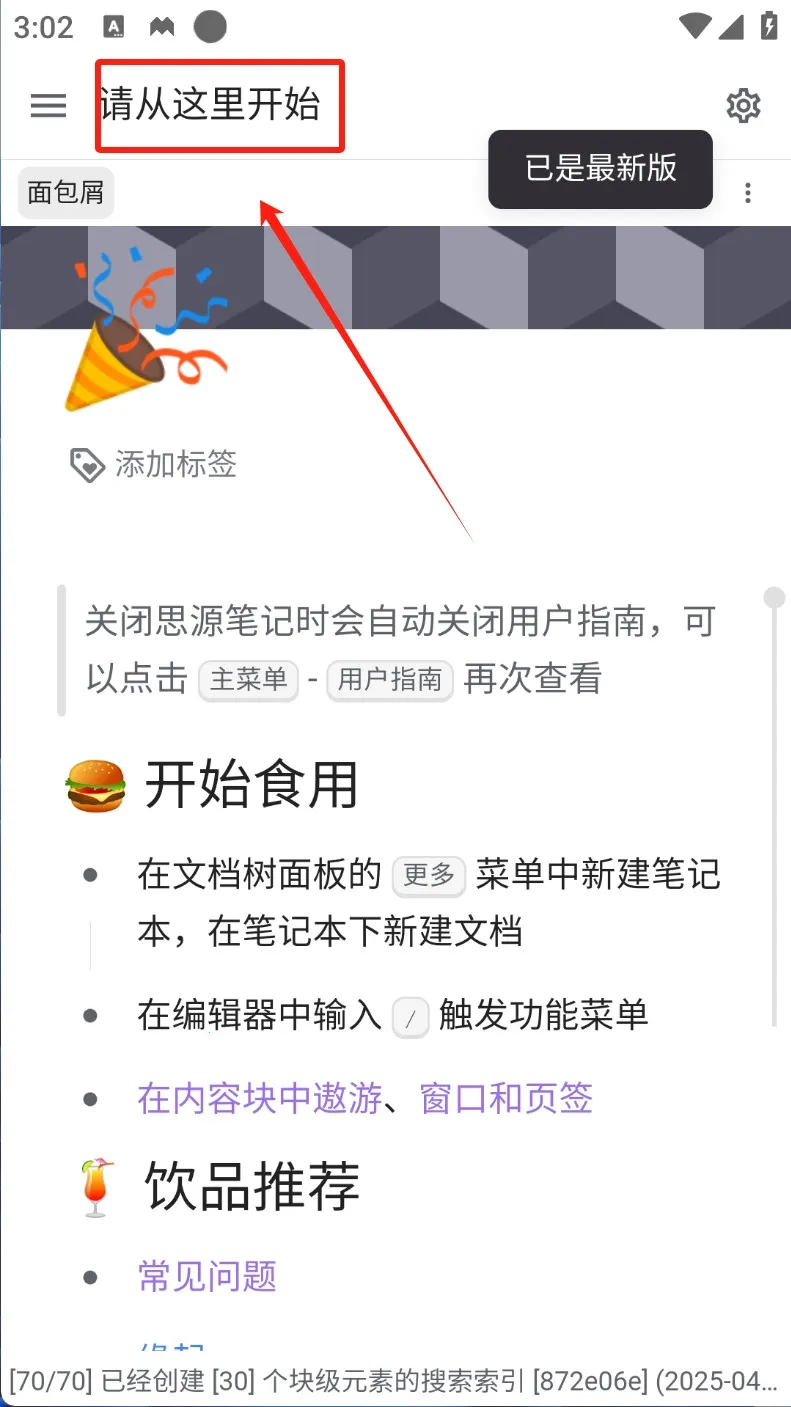Open the 常见问题 link
This screenshot has height=1407, width=791.
pyautogui.click(x=205, y=1275)
